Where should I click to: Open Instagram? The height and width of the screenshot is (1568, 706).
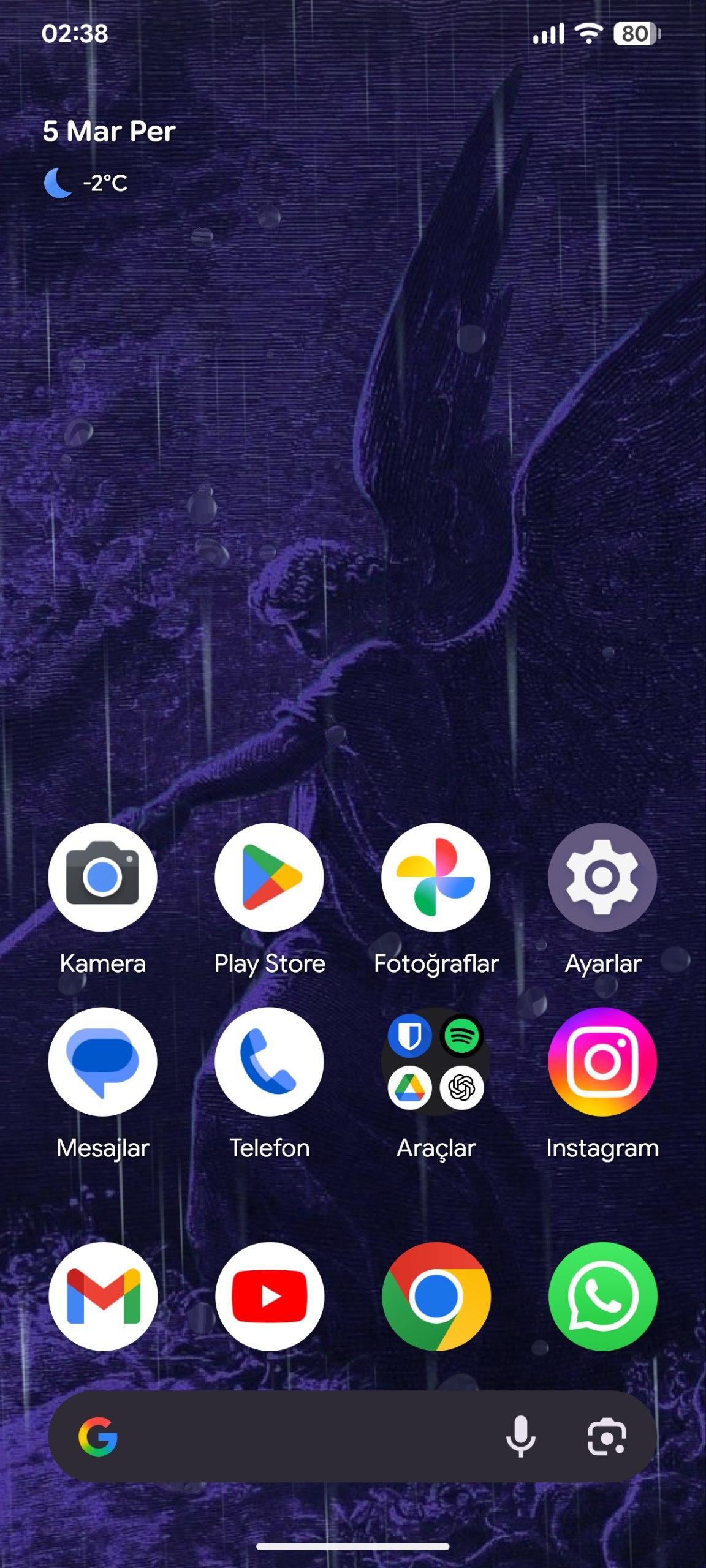[x=602, y=1061]
